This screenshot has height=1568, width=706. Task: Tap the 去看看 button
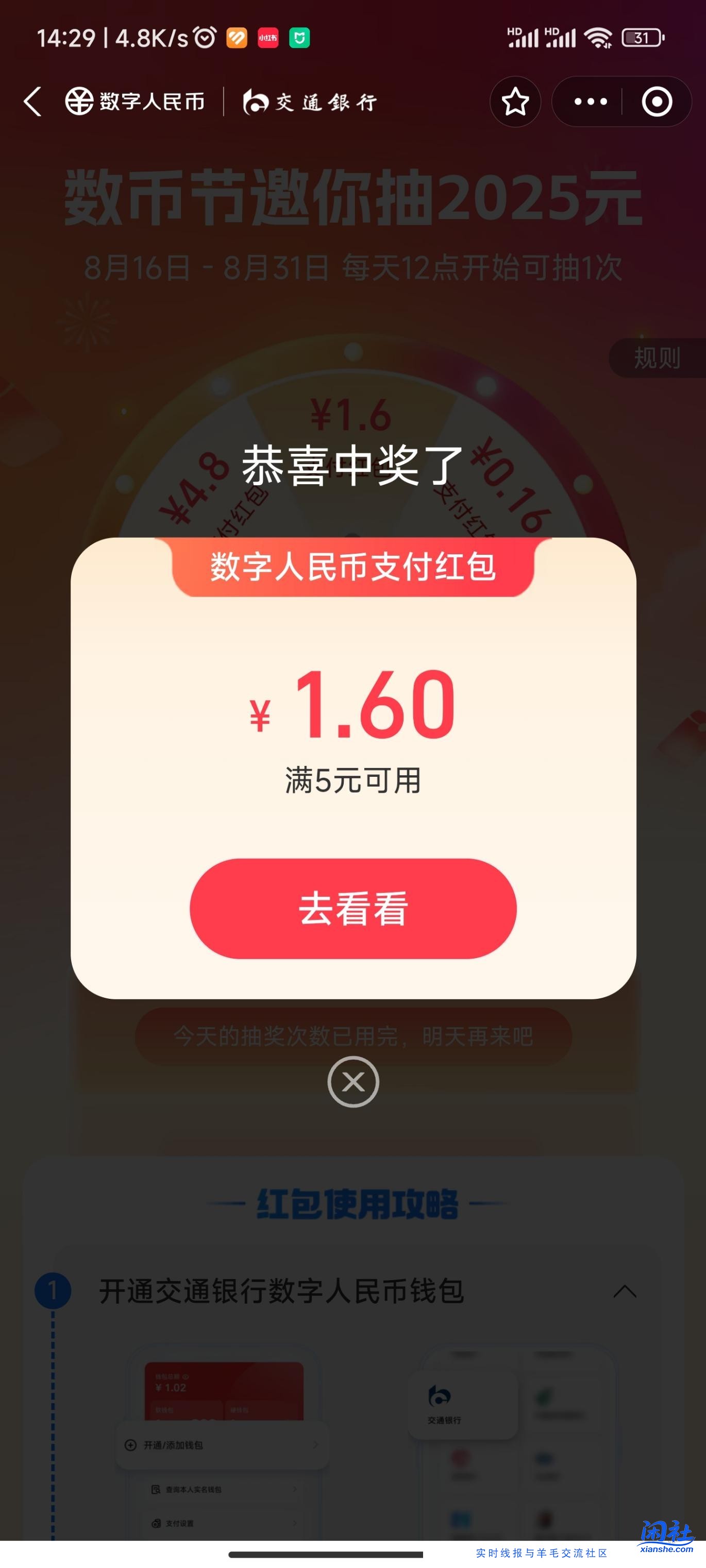pyautogui.click(x=352, y=908)
